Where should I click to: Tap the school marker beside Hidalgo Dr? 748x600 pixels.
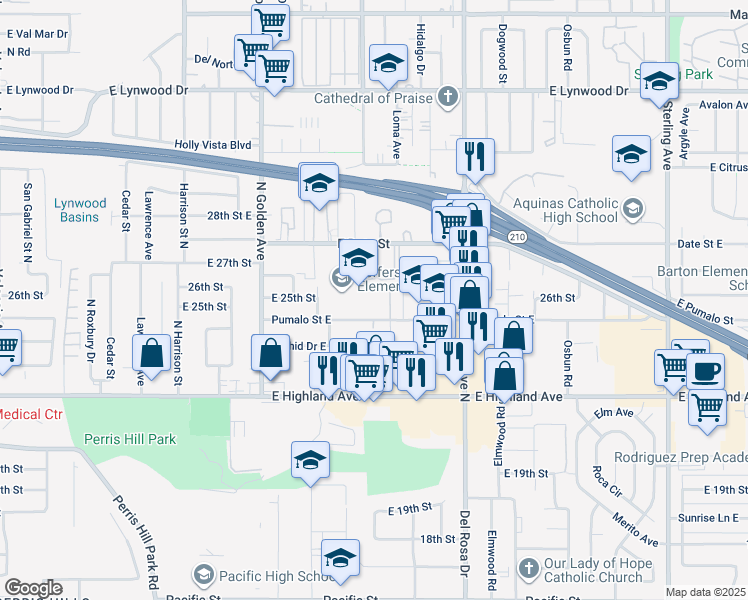click(387, 65)
